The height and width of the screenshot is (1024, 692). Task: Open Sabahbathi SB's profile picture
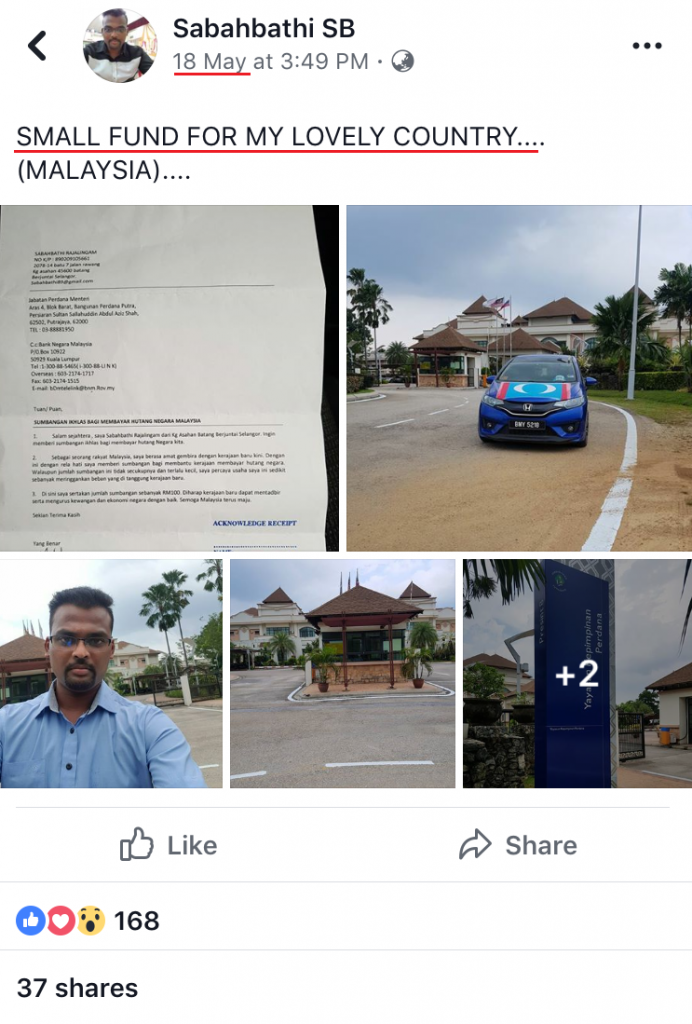119,46
